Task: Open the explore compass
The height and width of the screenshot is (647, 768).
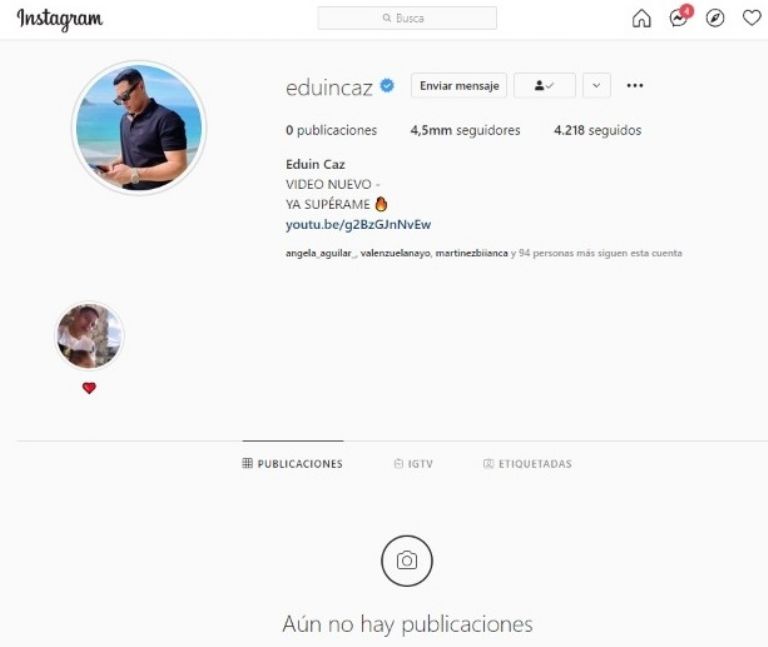Action: [715, 19]
